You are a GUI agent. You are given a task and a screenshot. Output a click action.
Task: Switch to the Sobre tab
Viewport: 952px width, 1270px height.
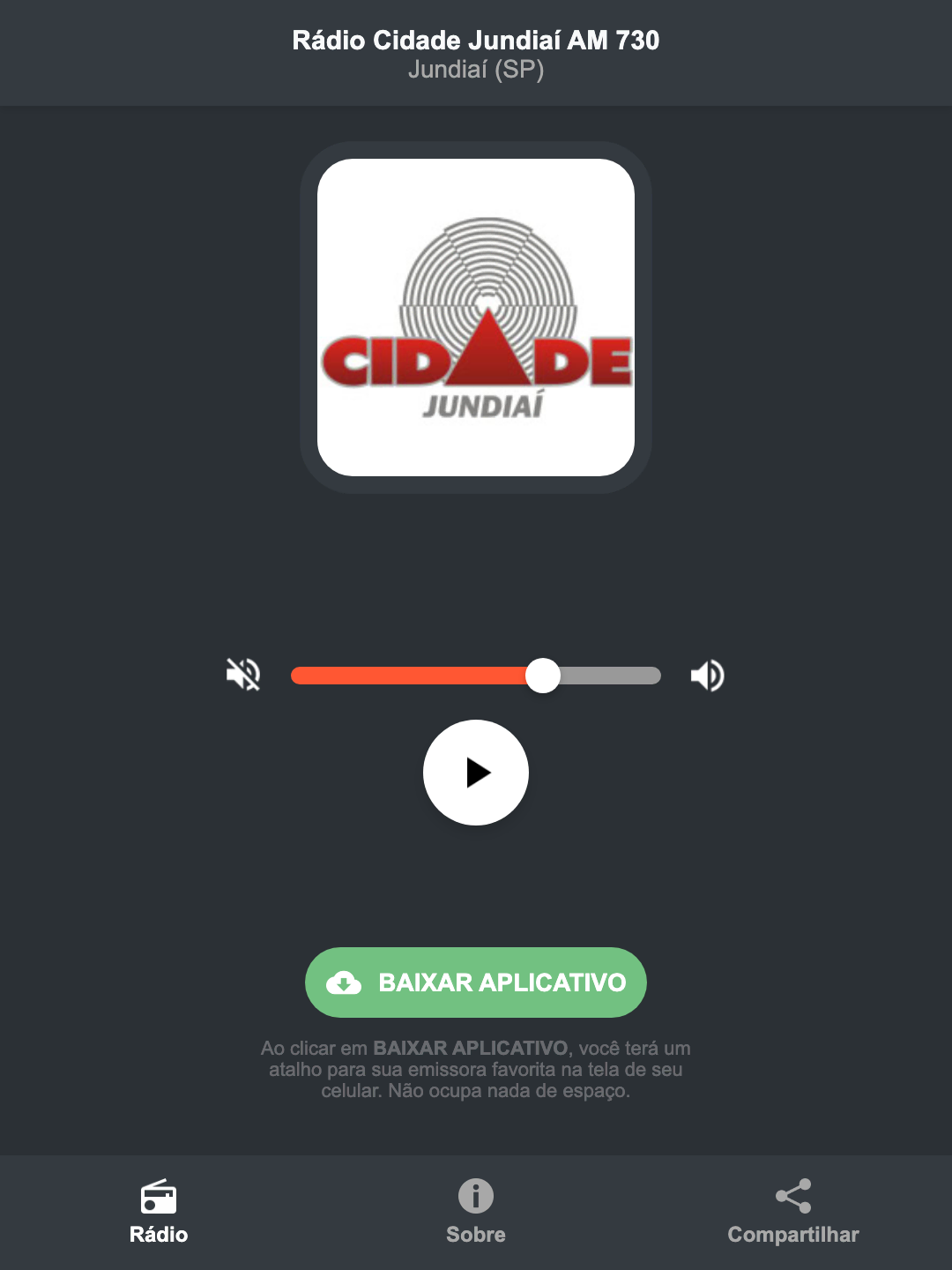tap(475, 1213)
